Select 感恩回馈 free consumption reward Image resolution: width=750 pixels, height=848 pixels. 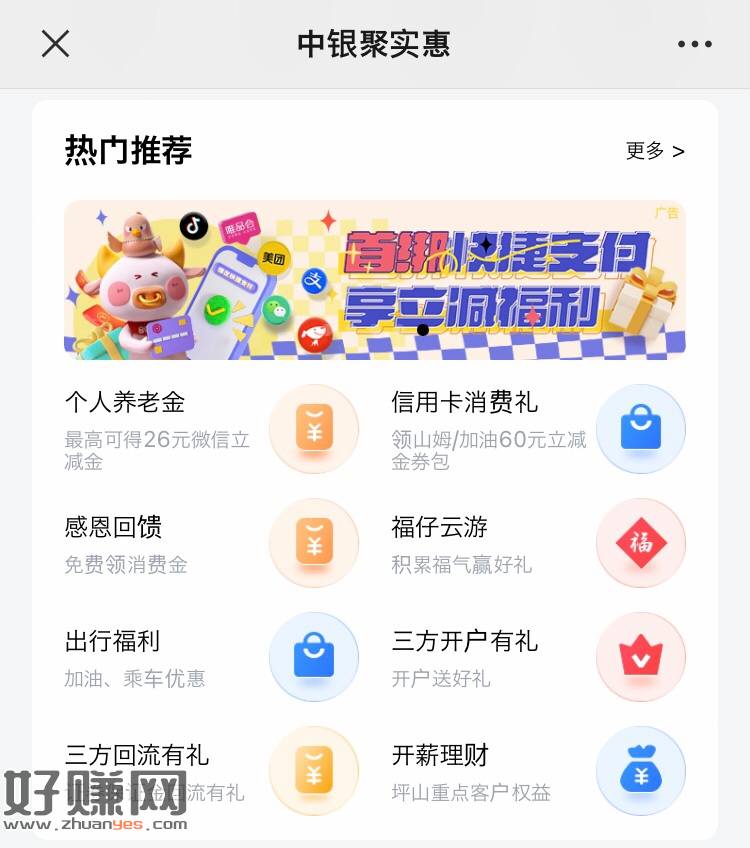[x=210, y=543]
